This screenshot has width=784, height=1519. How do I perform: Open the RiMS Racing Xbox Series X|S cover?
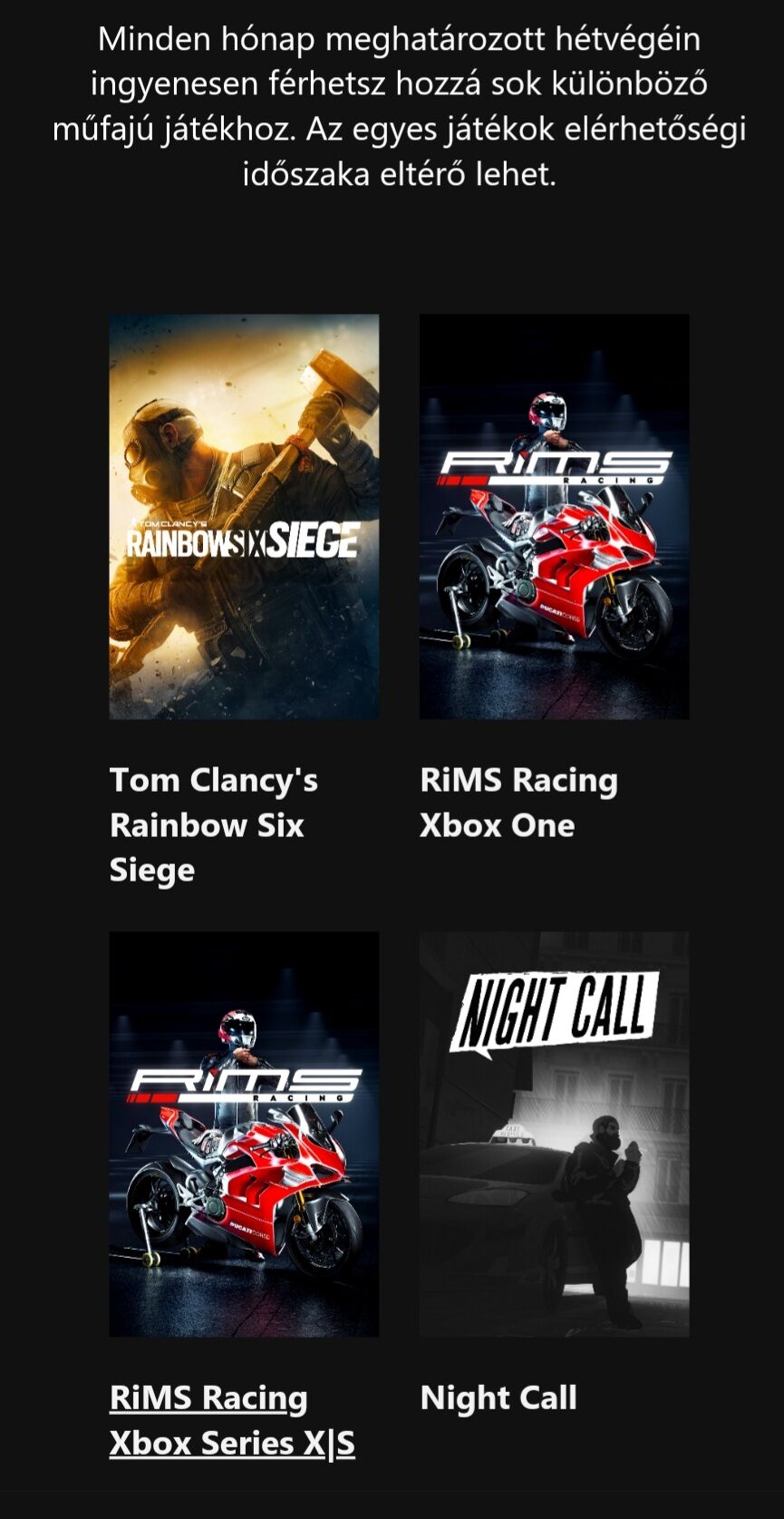244,1134
